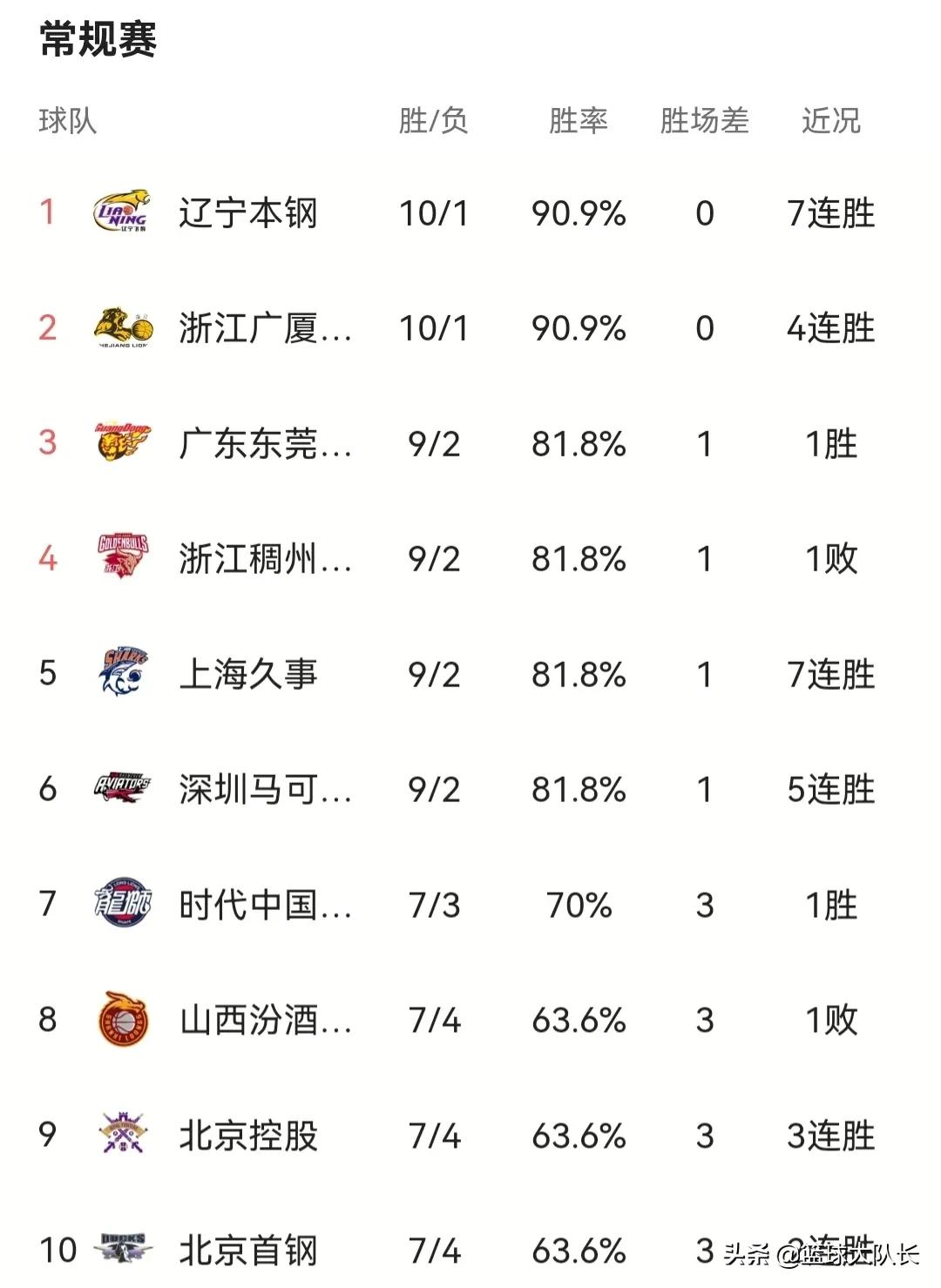This screenshot has width=941, height=1288.
Task: Click the Shanghai Sharks logo
Action: [x=122, y=673]
